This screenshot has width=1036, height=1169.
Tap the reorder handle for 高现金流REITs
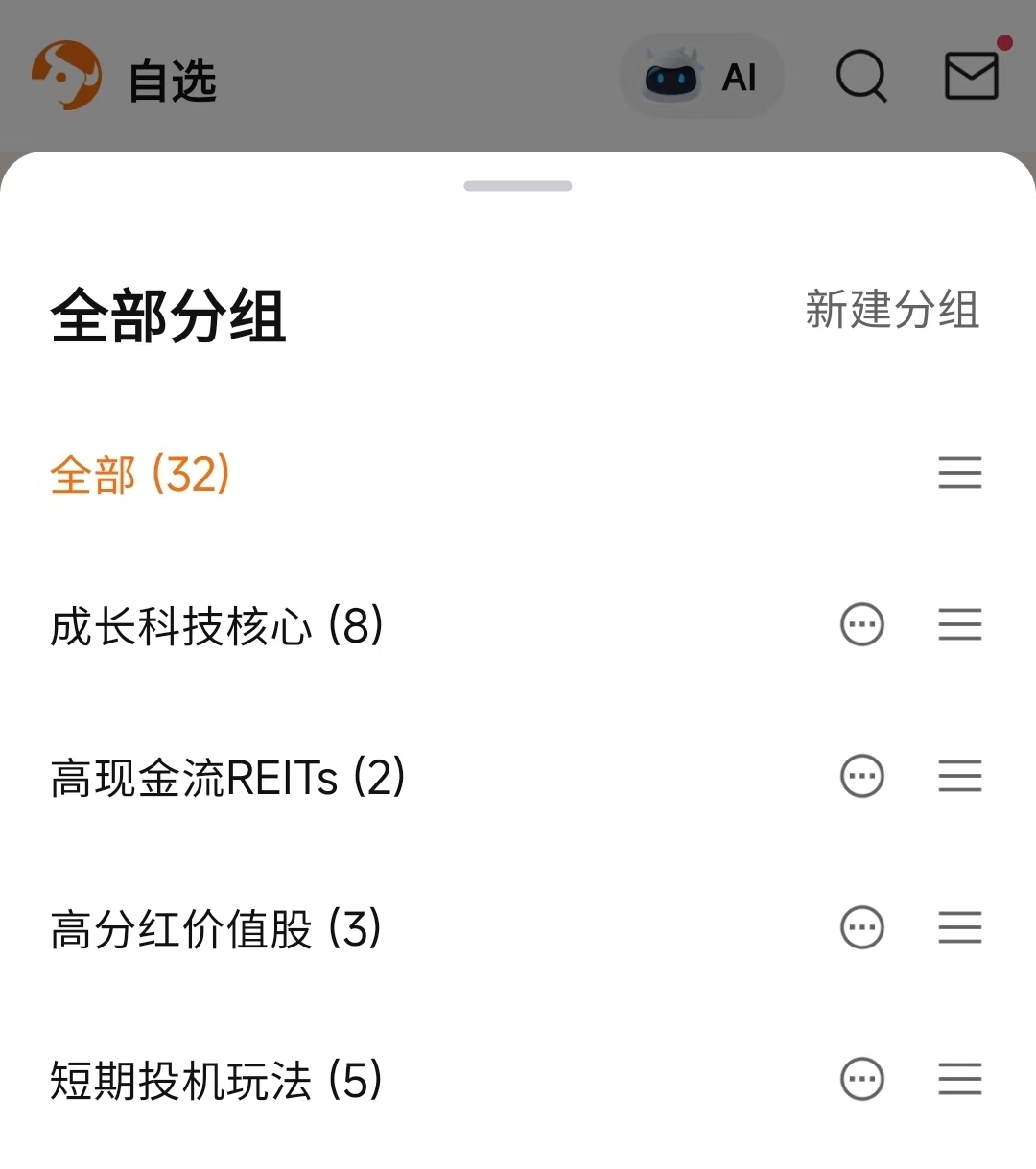point(959,777)
